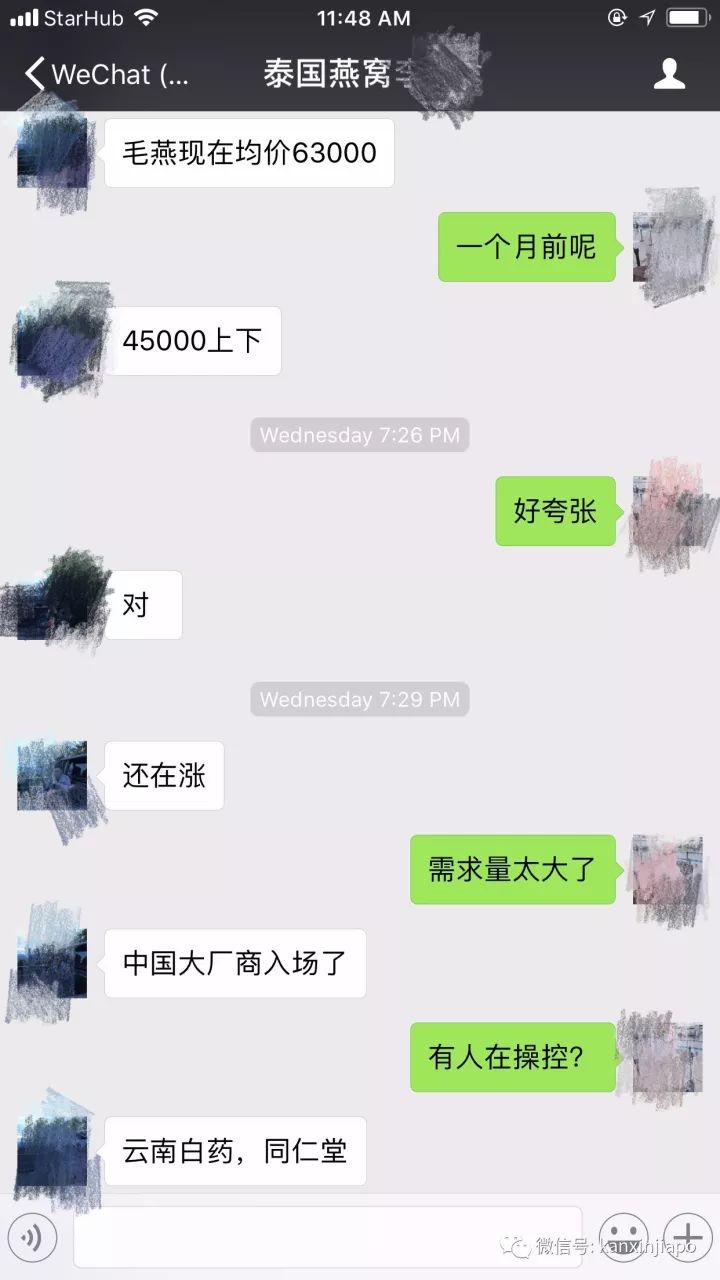Viewport: 720px width, 1280px height.
Task: Switch to voice message input
Action: (33, 1239)
